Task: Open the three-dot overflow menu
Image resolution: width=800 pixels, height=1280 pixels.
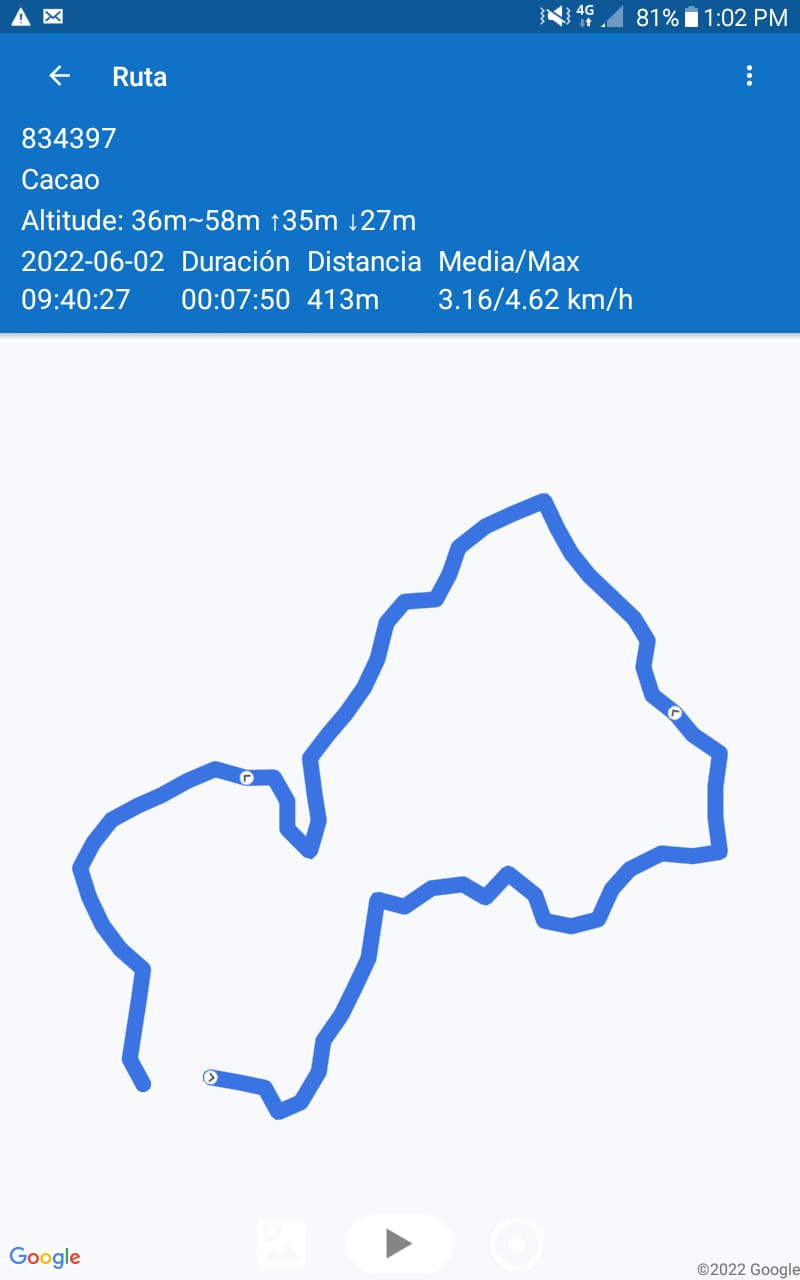Action: 749,76
